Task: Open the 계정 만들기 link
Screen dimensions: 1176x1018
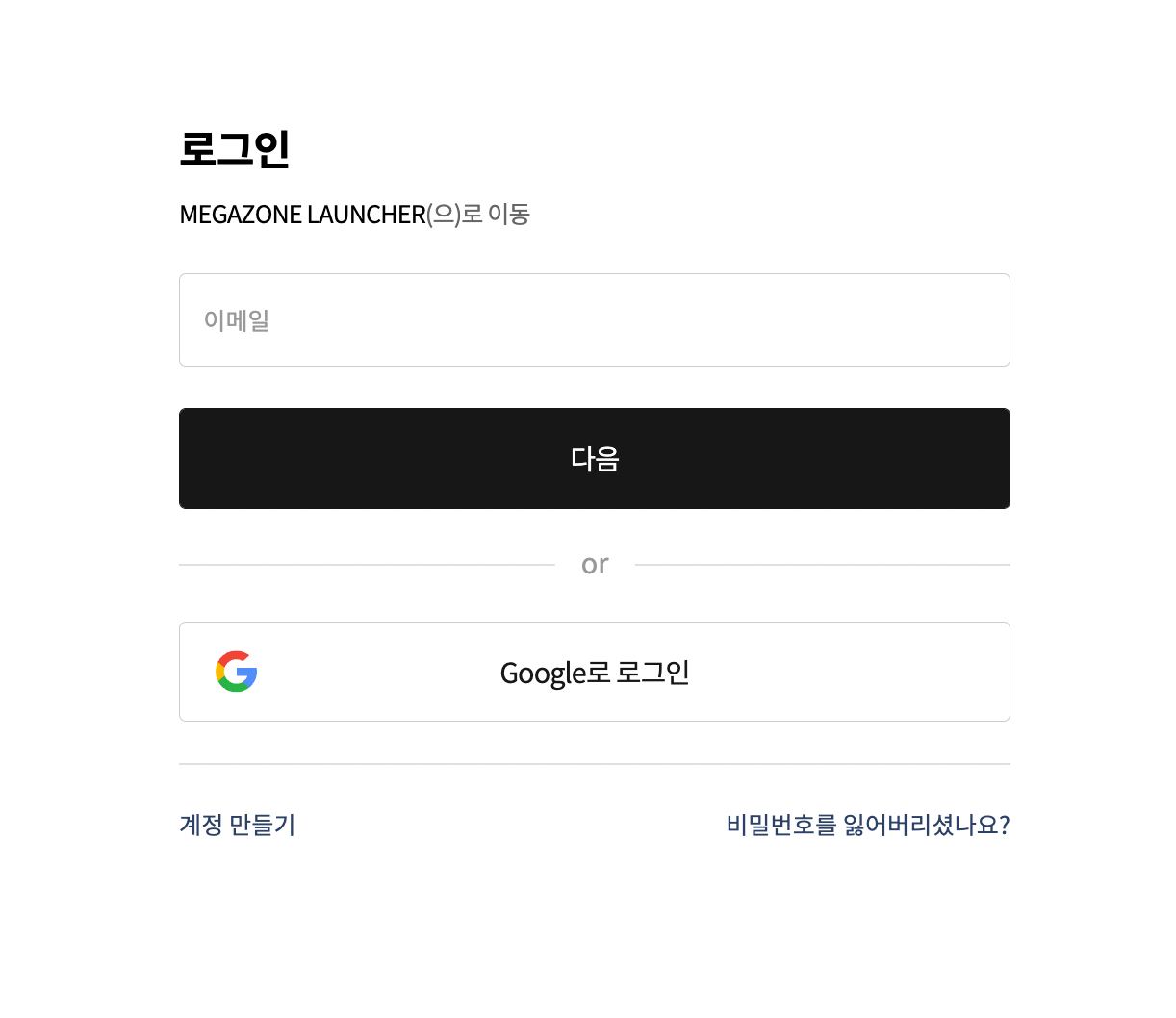Action: tap(237, 825)
